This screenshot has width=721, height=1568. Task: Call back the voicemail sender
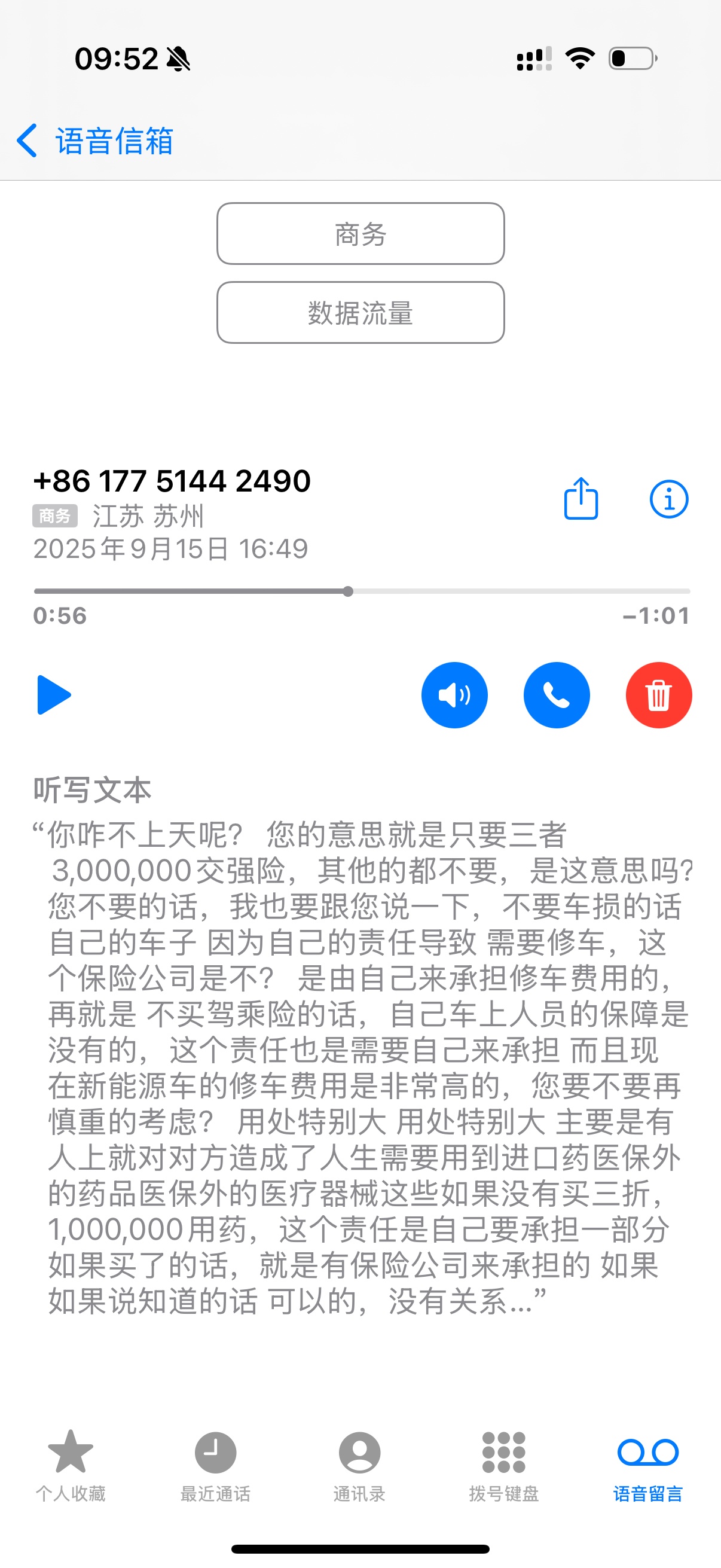click(x=556, y=694)
